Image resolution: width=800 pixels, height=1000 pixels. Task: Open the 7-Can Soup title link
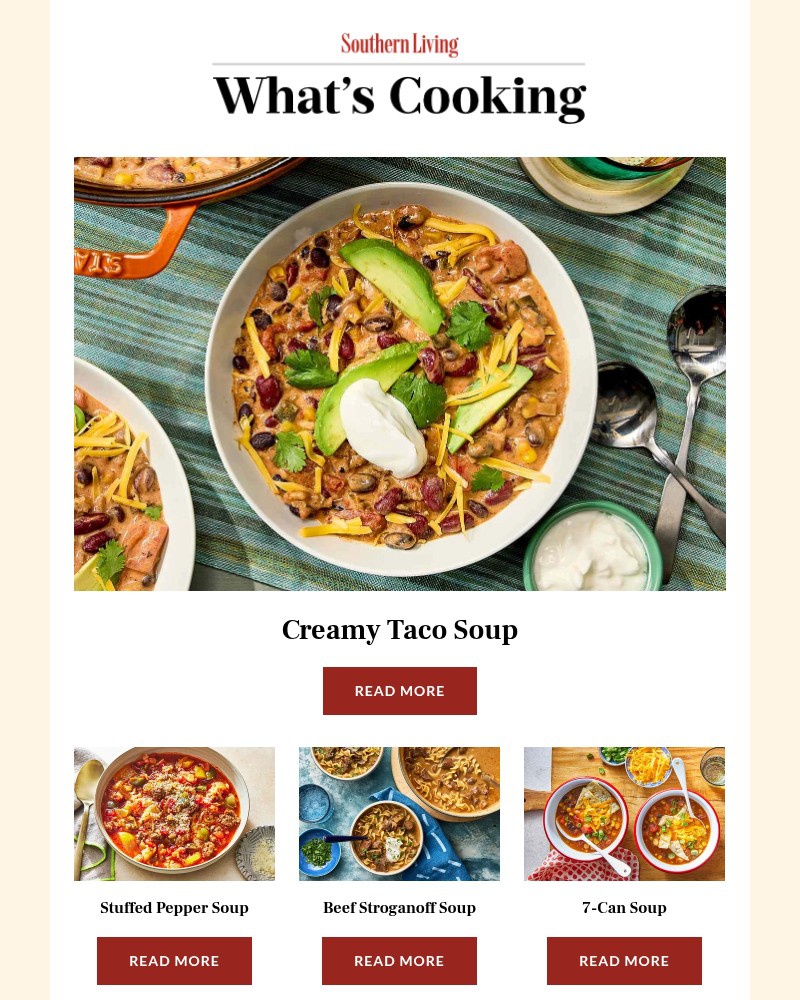[624, 908]
